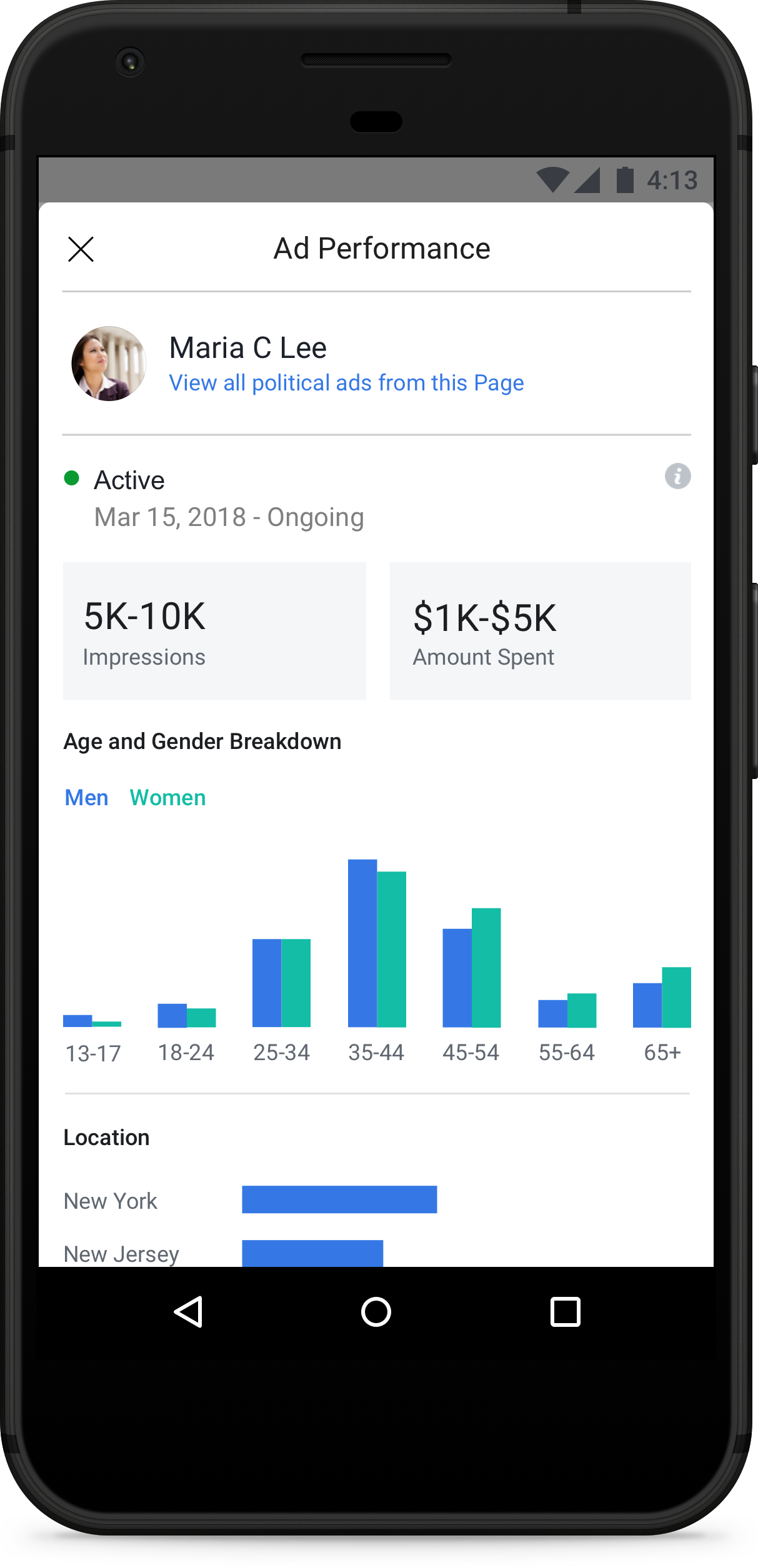This screenshot has width=758, height=1568.
Task: Close the Ad Performance sheet
Action: (x=81, y=249)
